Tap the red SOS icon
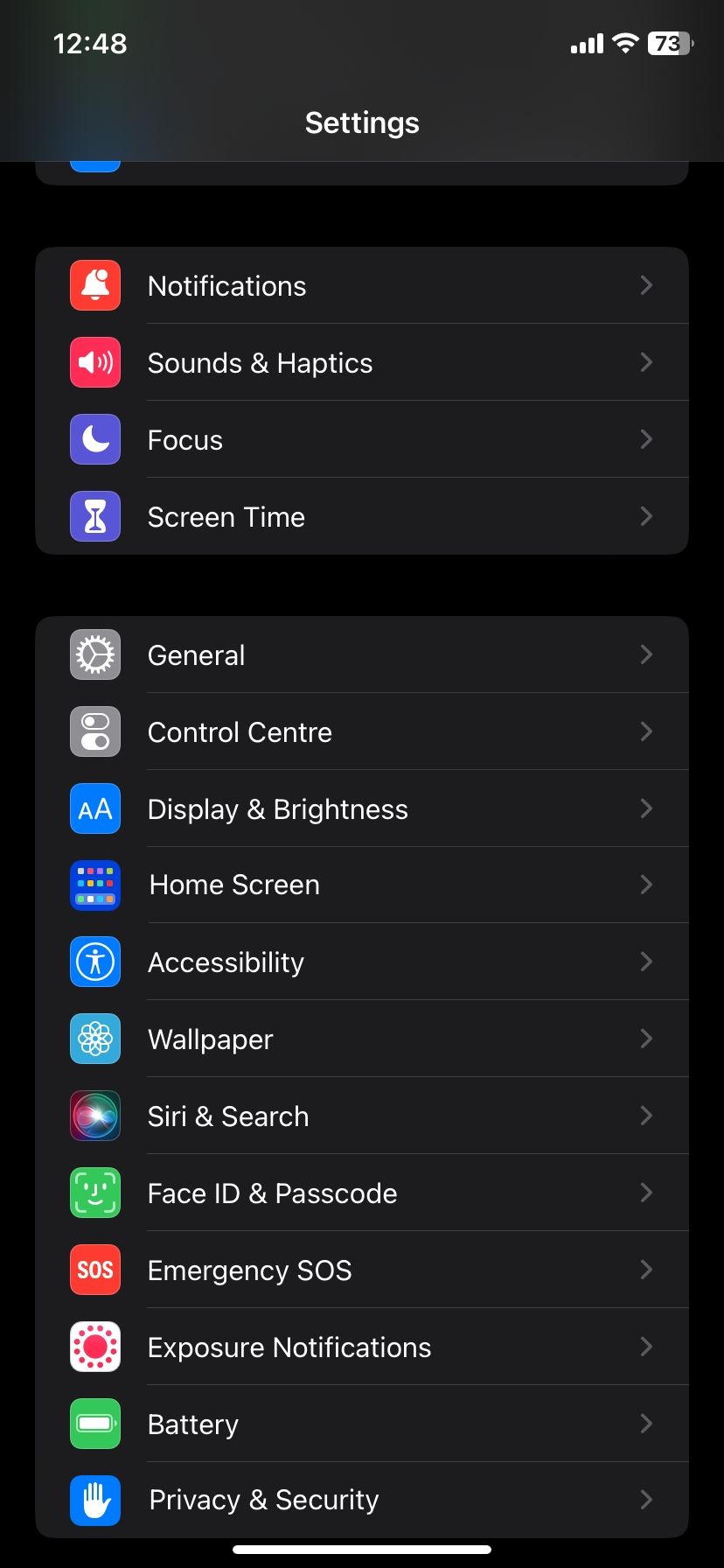 (94, 1270)
